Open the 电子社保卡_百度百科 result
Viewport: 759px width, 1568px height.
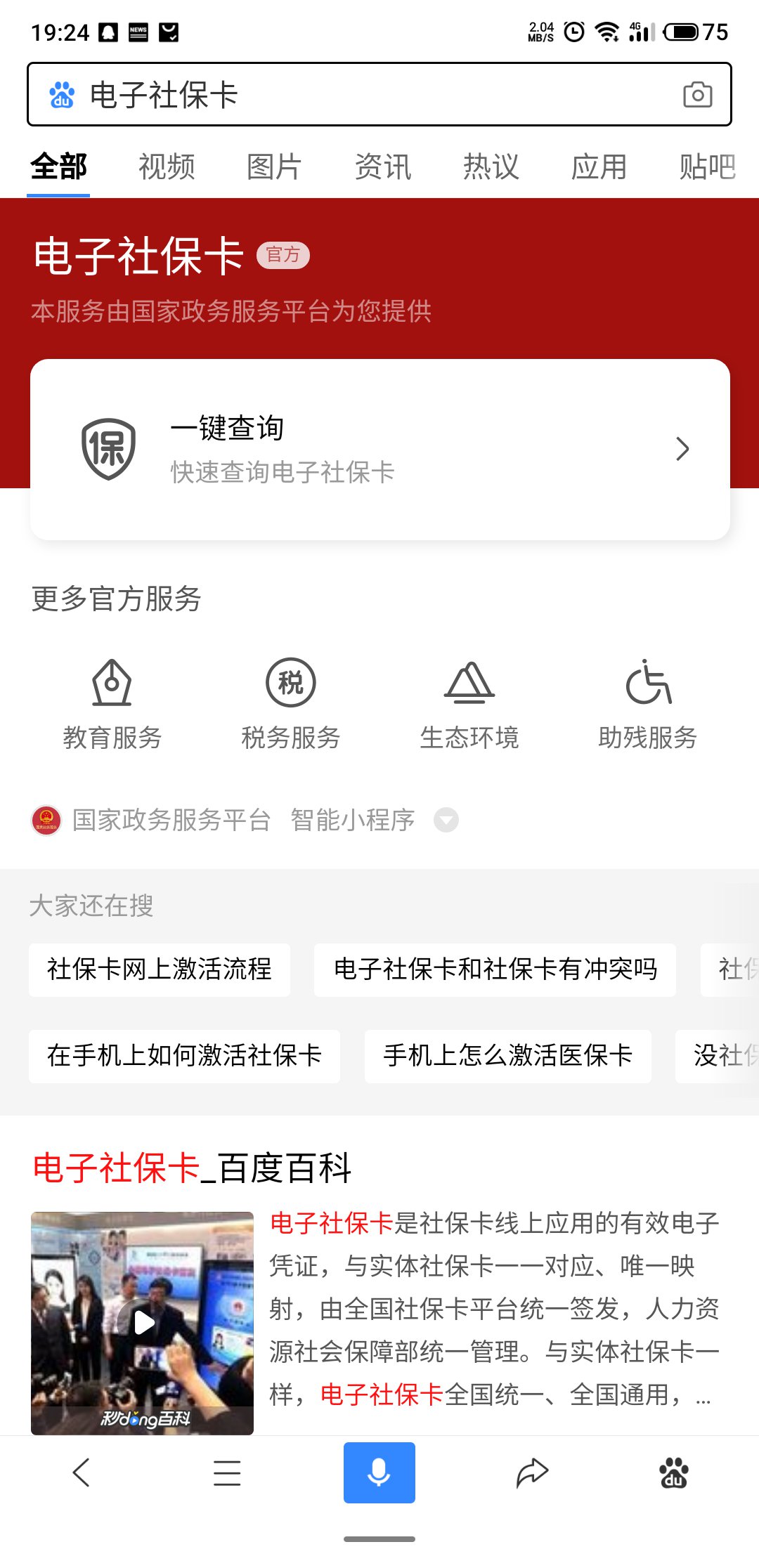click(192, 1168)
